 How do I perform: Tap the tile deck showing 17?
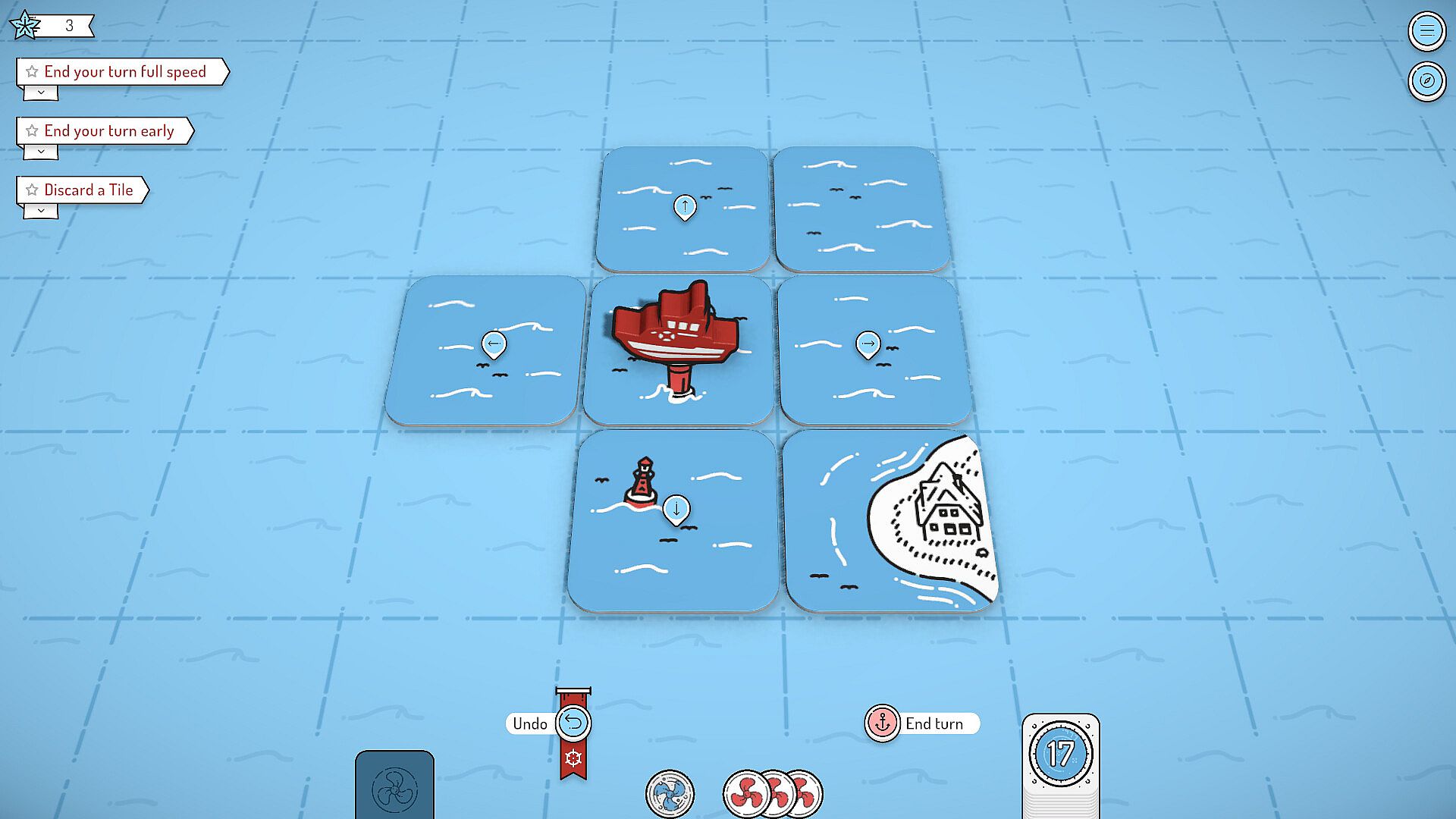[x=1060, y=755]
